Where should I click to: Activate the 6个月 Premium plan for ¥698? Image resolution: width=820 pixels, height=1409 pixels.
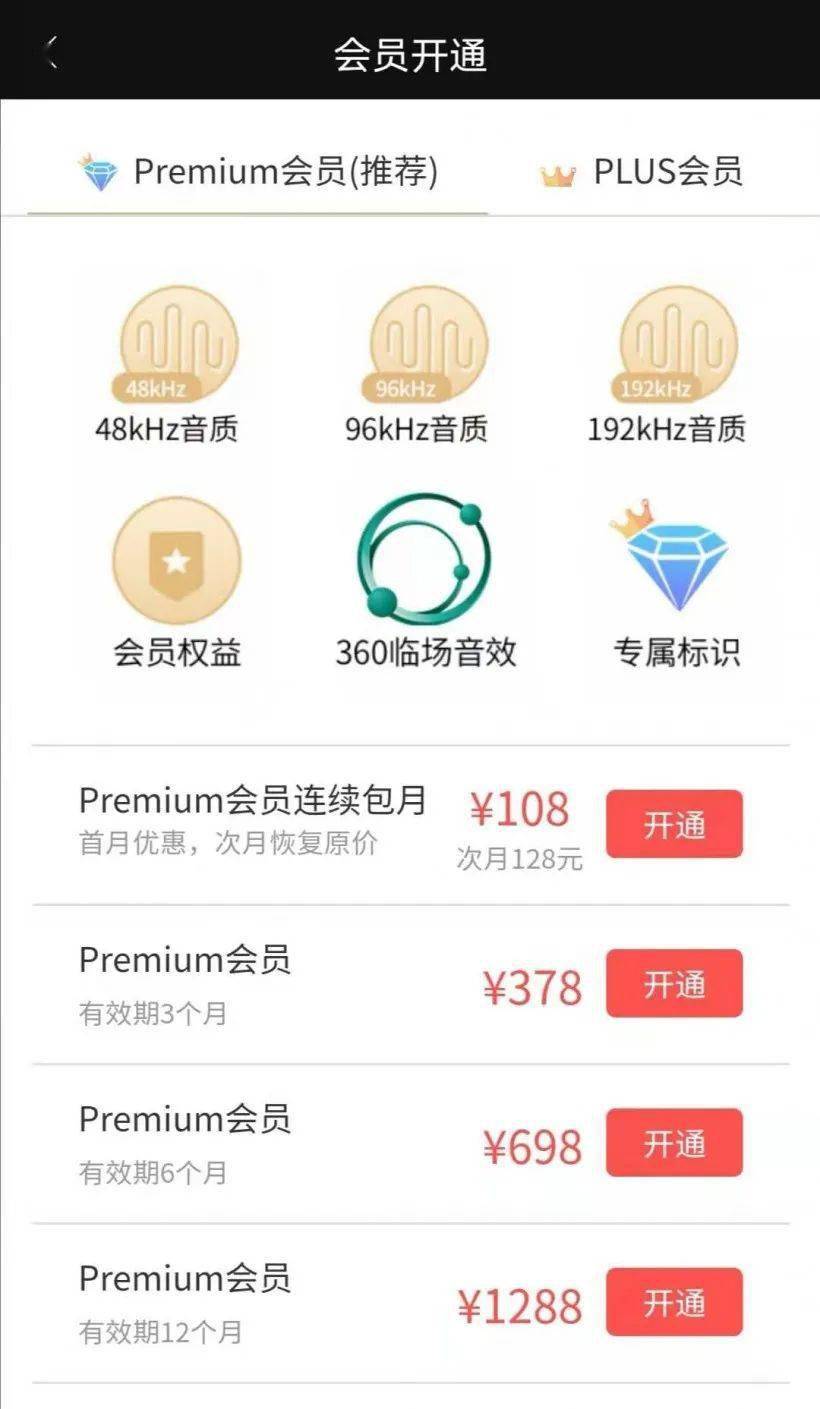[x=674, y=1142]
